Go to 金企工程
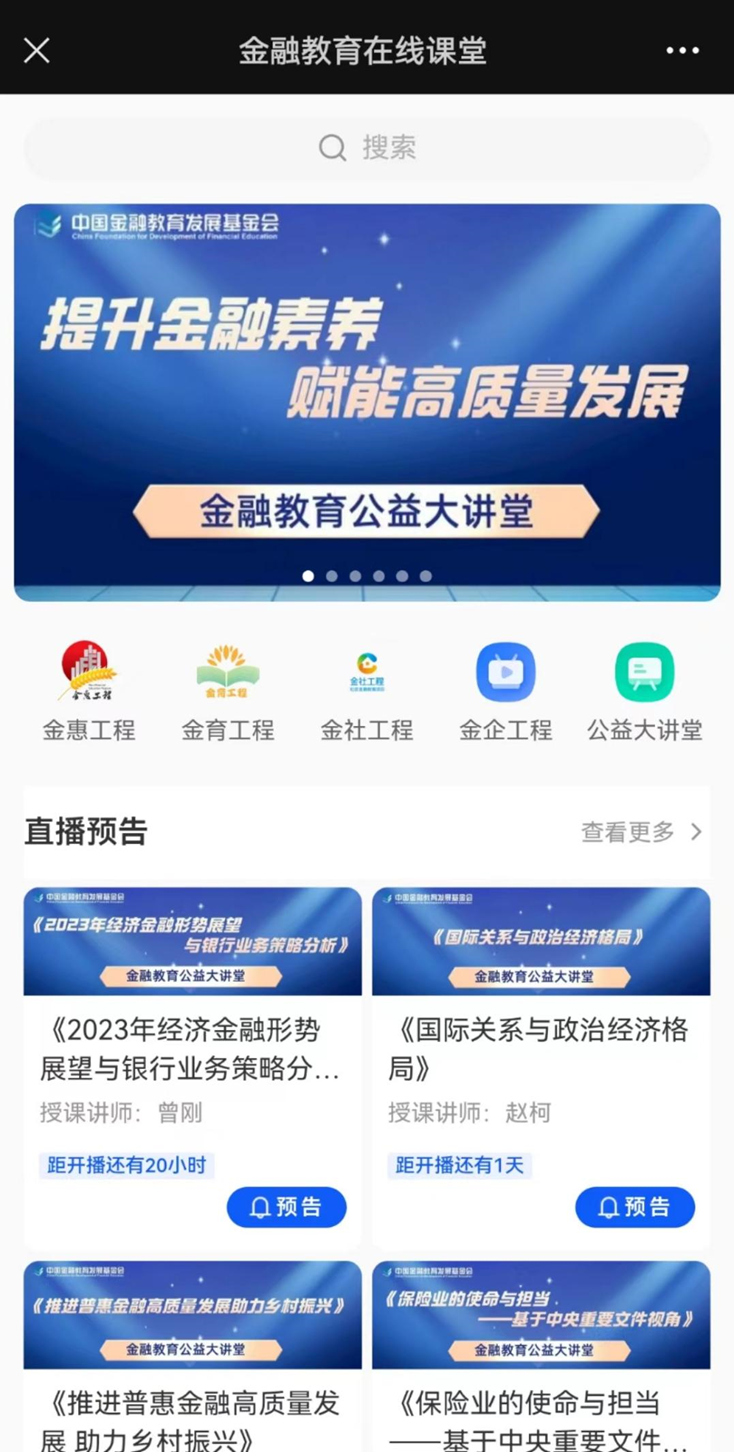The height and width of the screenshot is (1452, 734). tap(506, 692)
